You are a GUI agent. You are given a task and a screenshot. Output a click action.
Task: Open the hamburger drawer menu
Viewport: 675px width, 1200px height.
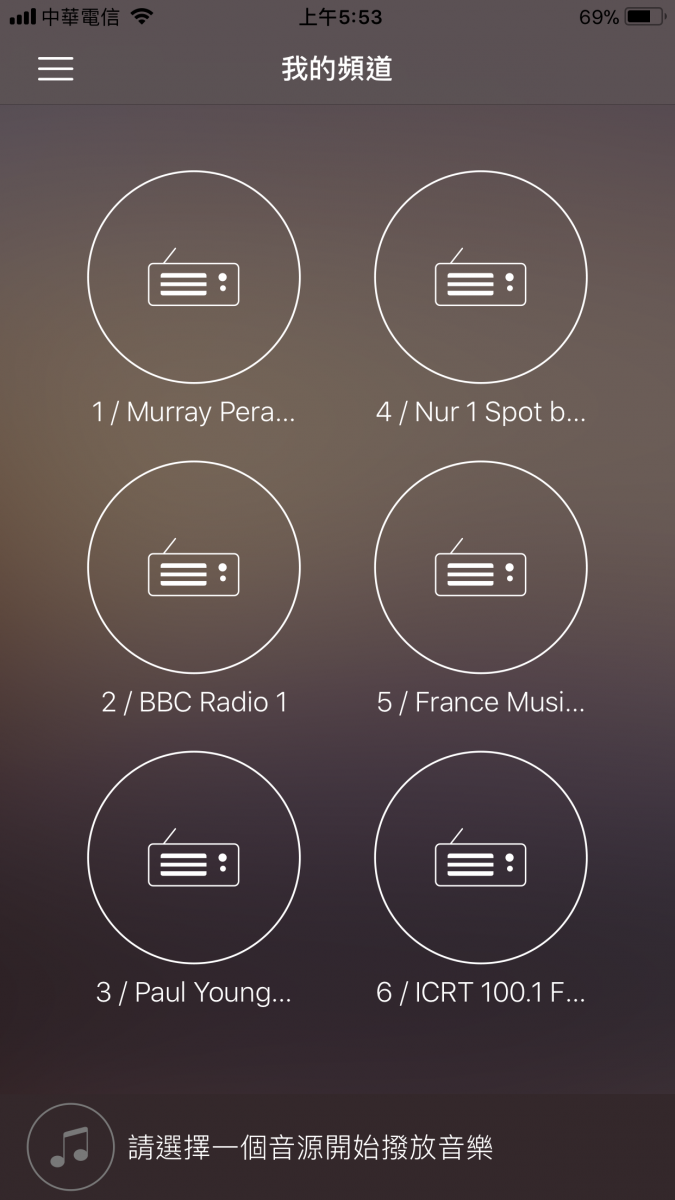coord(56,68)
